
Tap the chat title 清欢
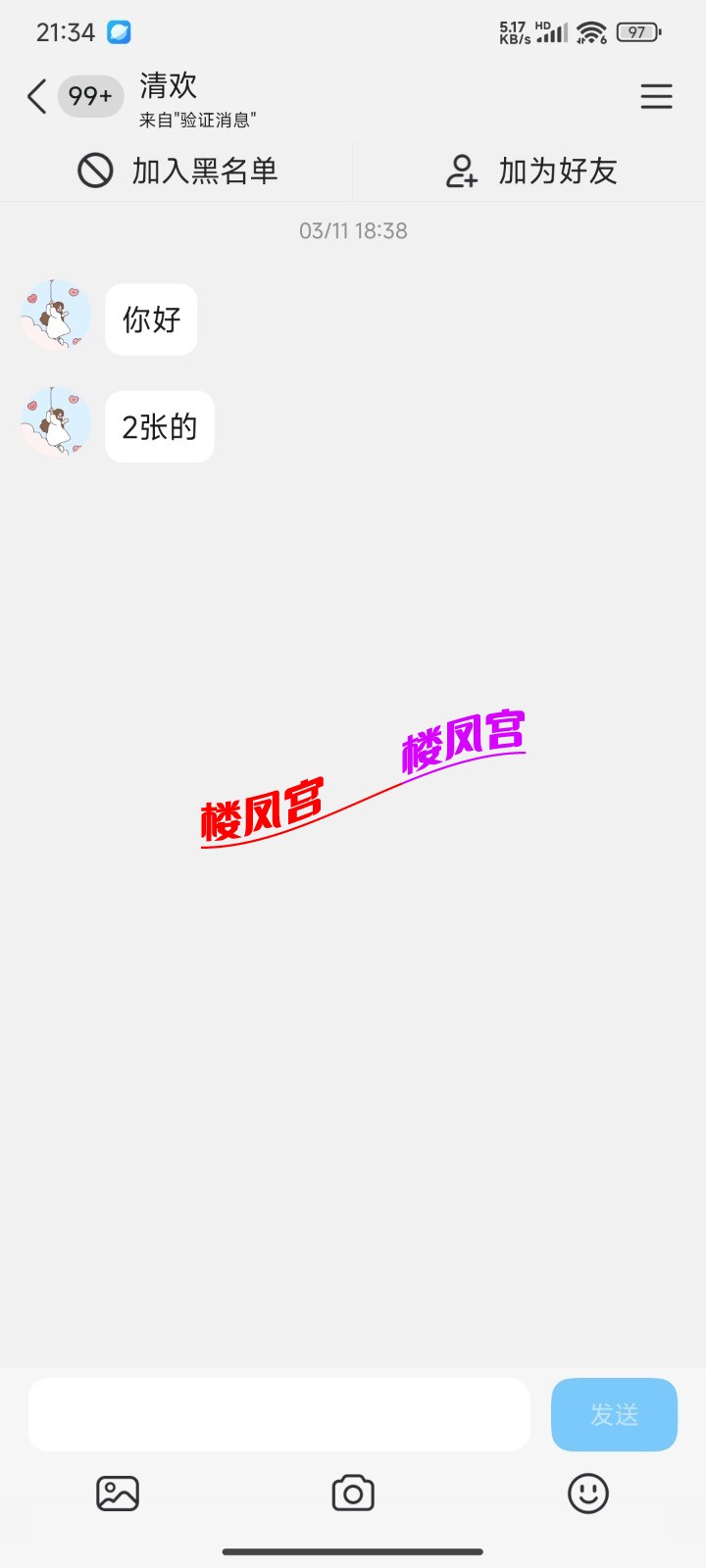pos(169,86)
